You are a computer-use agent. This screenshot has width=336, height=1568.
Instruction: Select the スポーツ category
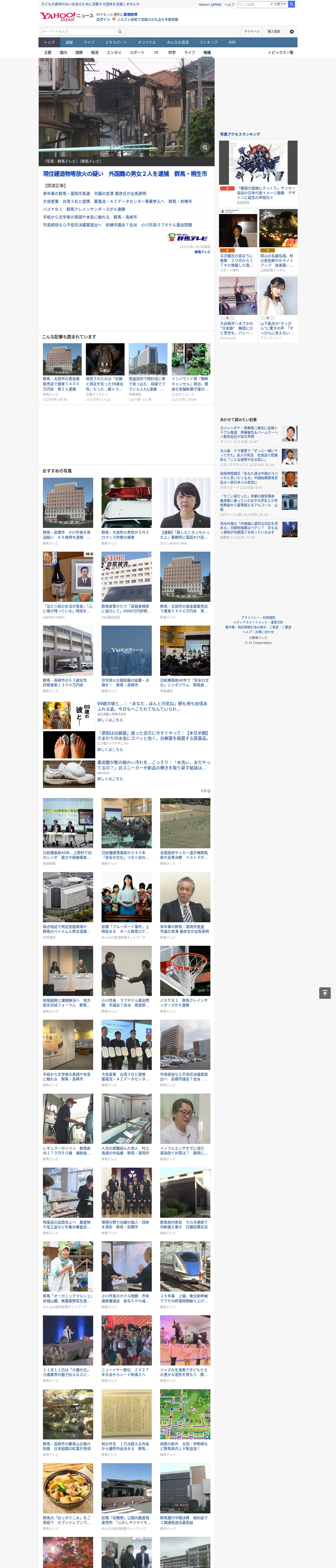(x=137, y=52)
